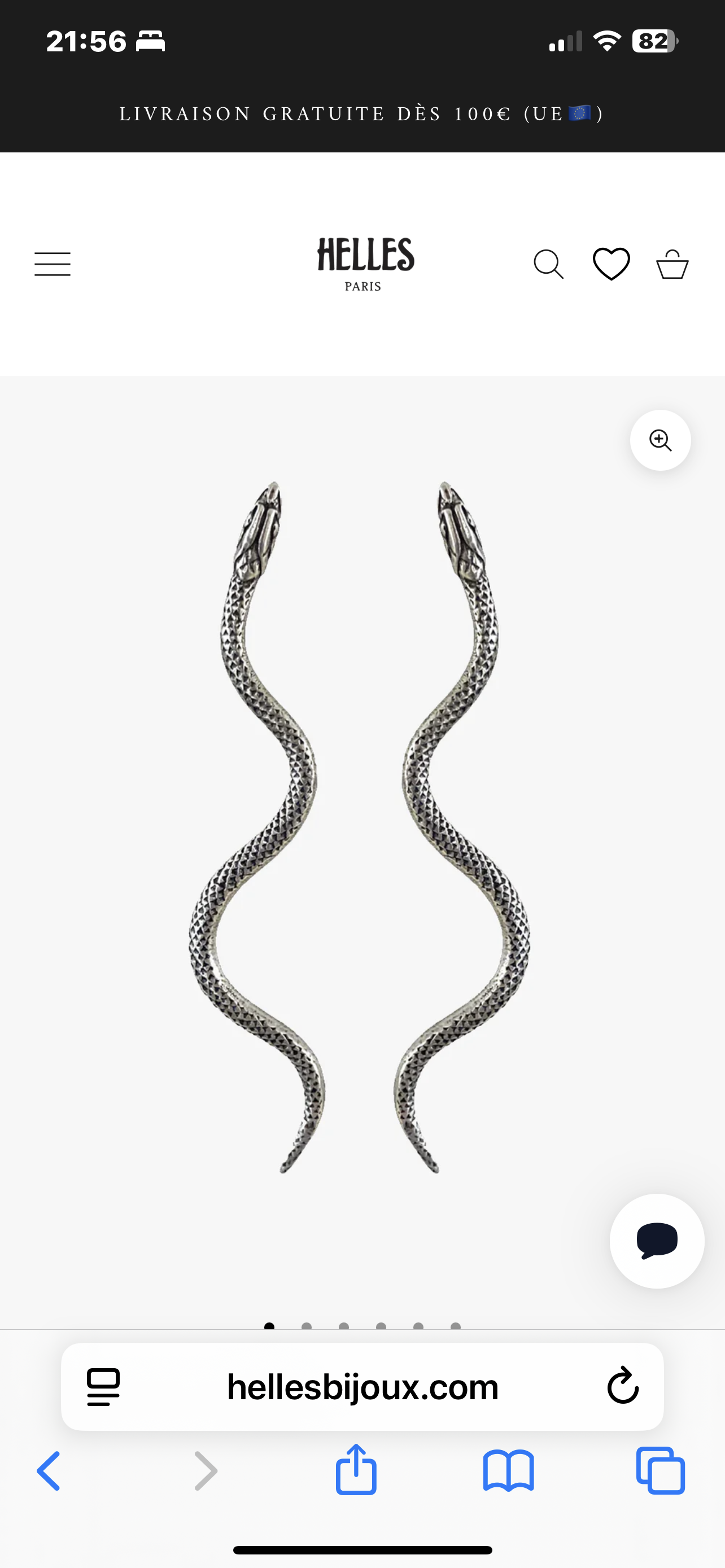
Task: Share this product page
Action: pyautogui.click(x=356, y=1469)
